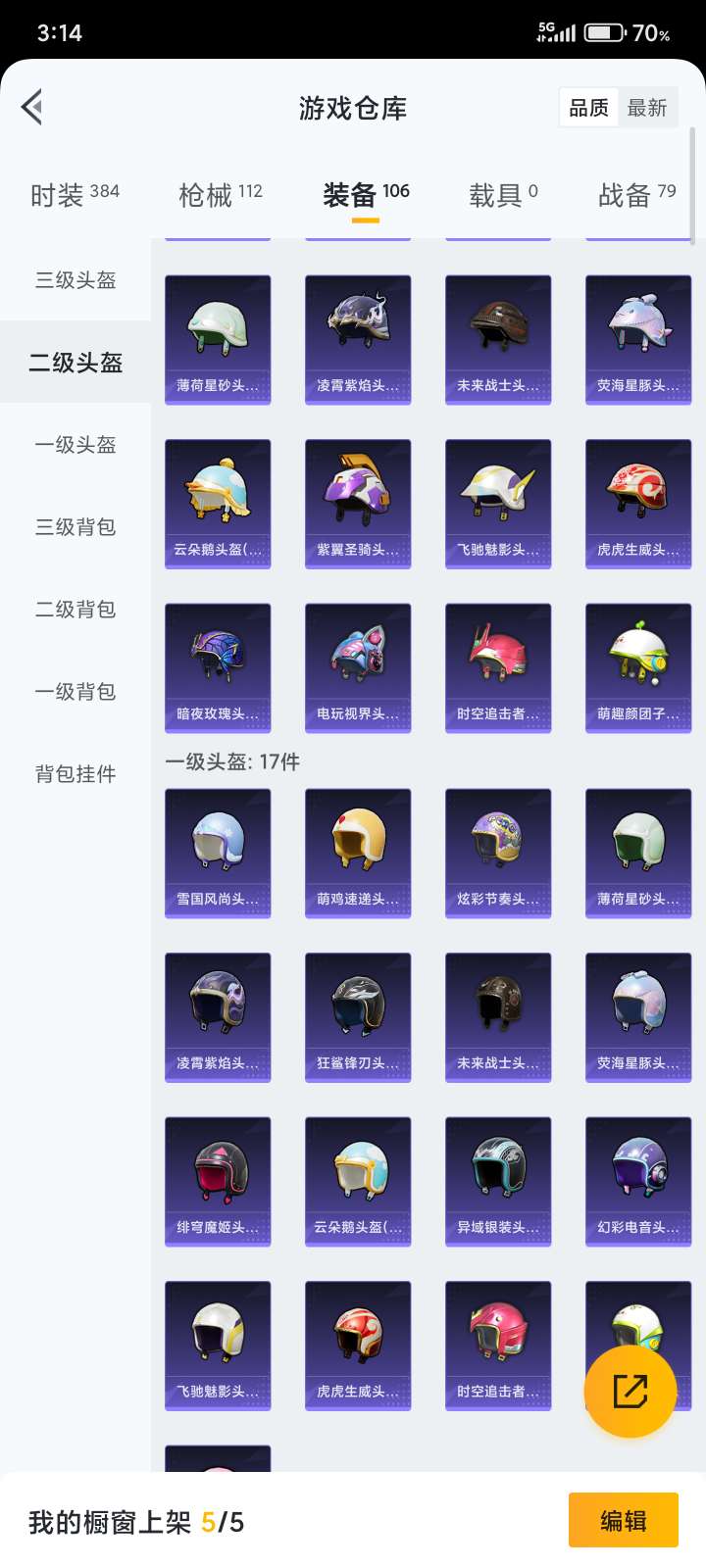View the 电玩视界 helmet item
The height and width of the screenshot is (1568, 706).
(x=358, y=668)
